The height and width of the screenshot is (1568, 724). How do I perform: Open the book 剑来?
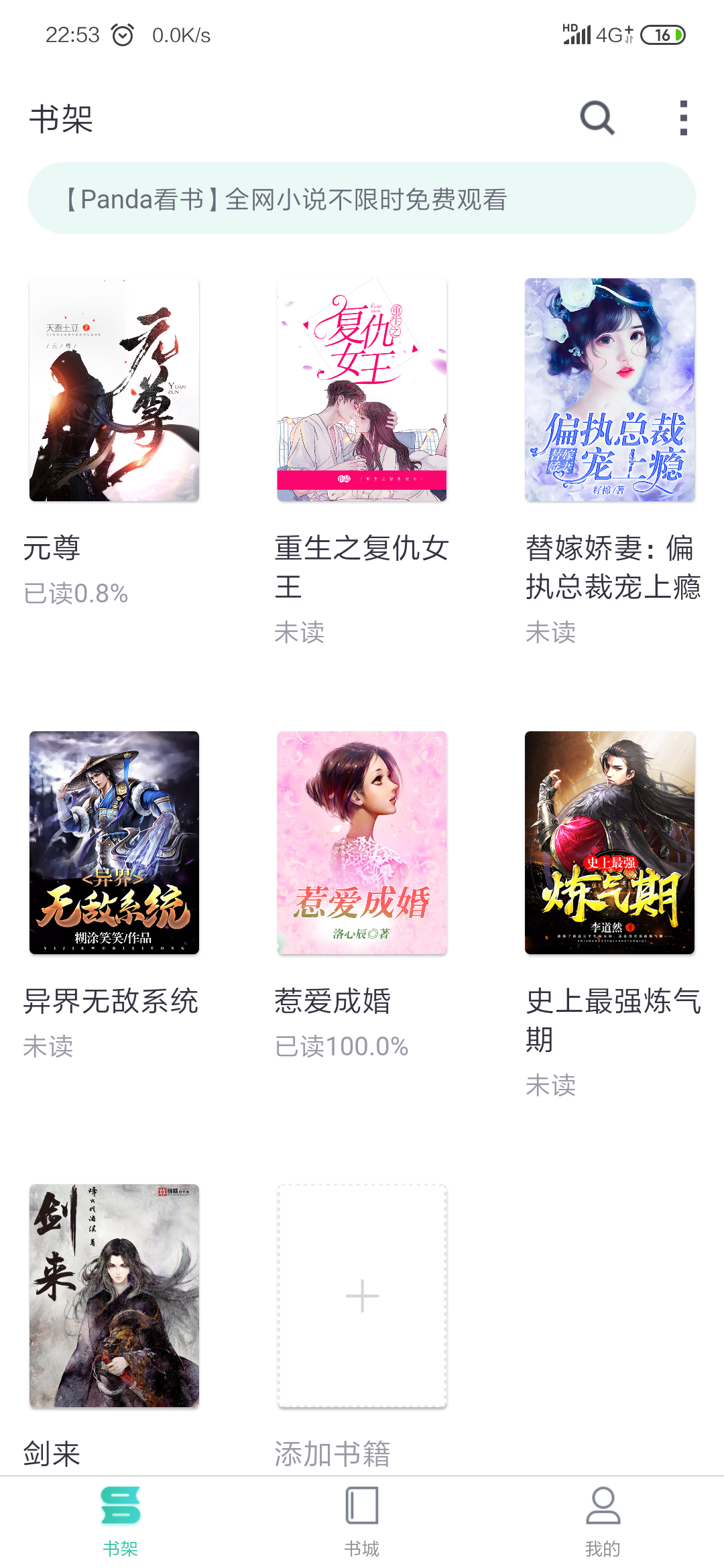click(x=114, y=1296)
